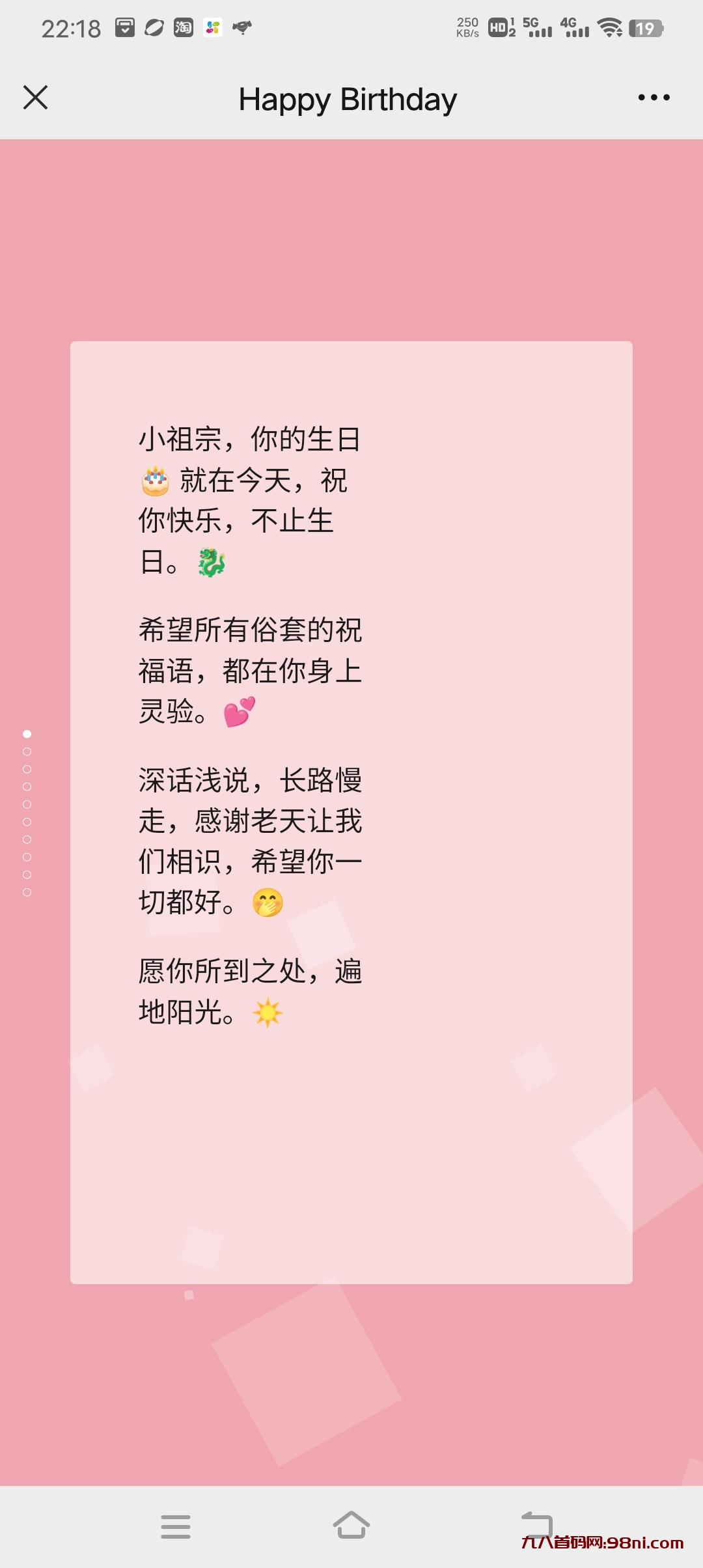Open the recent apps menu

[176, 1526]
